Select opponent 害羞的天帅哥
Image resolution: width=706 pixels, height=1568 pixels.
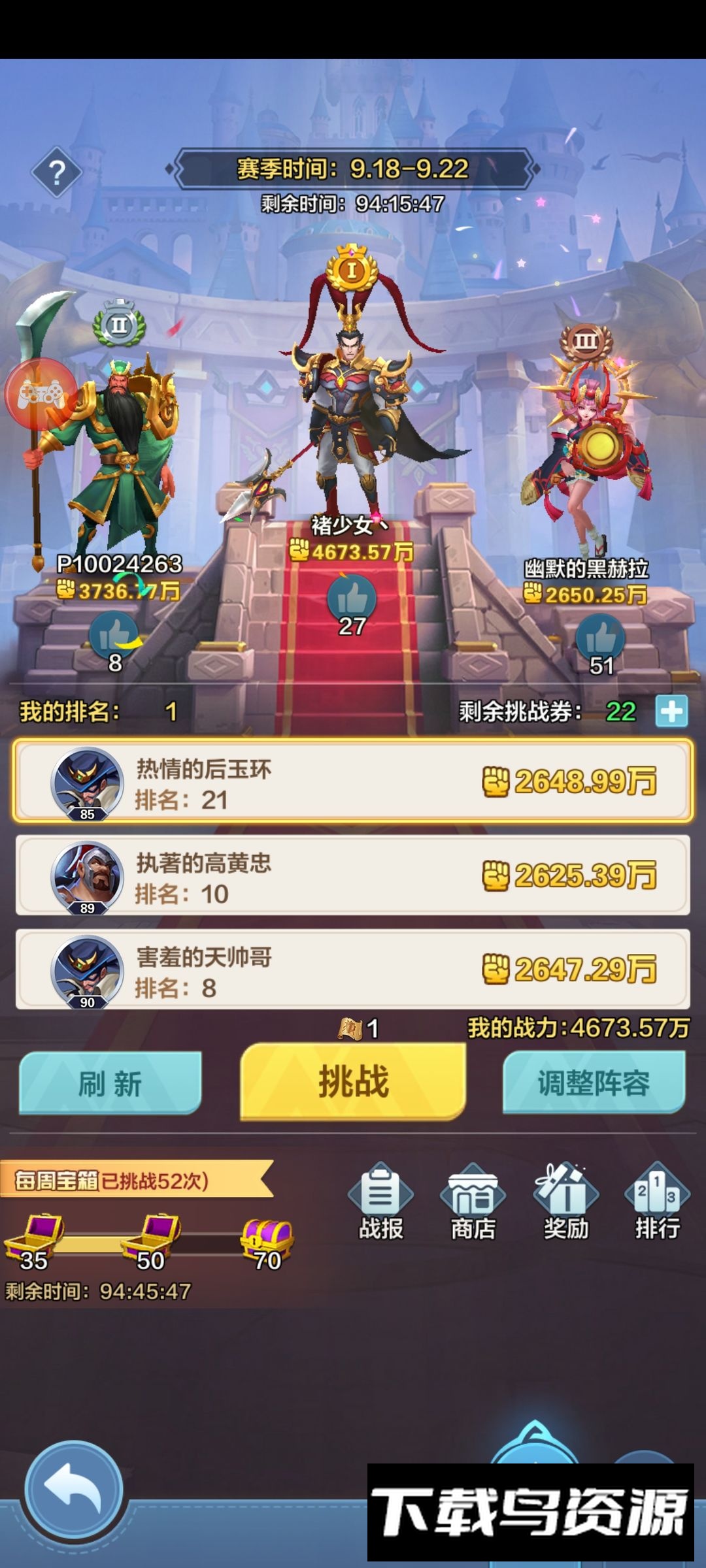pyautogui.click(x=353, y=970)
